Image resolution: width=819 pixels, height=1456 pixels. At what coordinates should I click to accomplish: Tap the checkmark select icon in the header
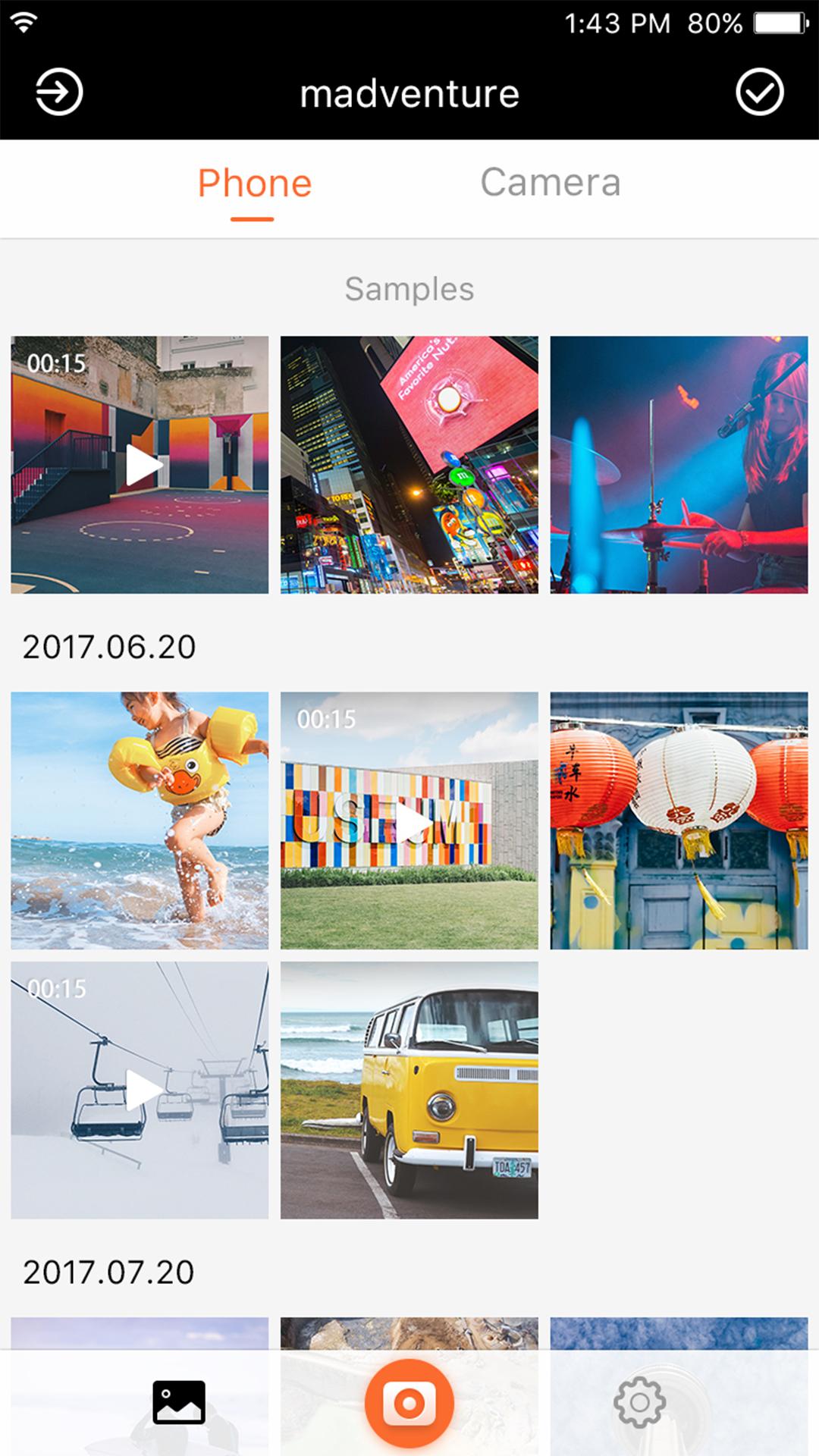759,93
